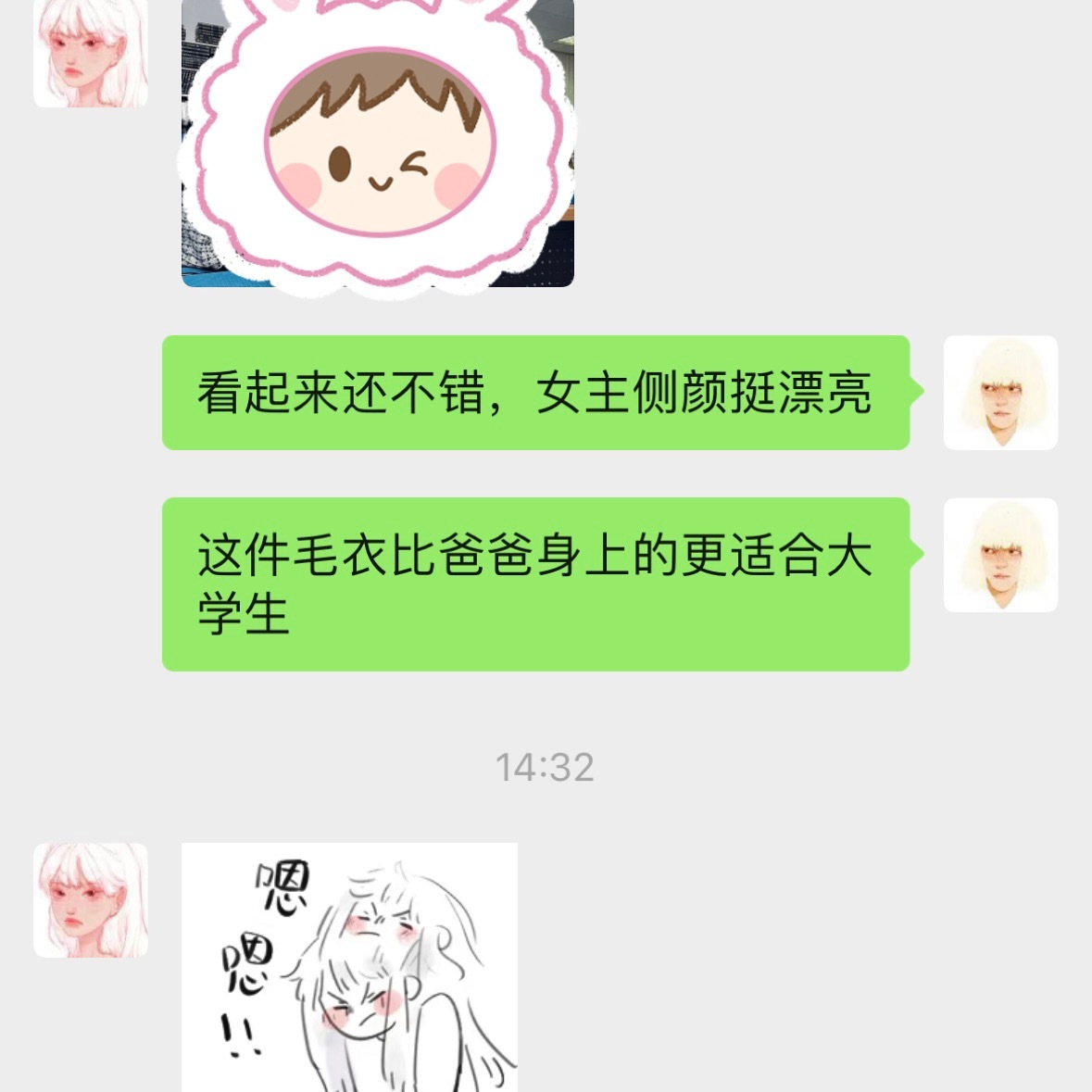Image resolution: width=1092 pixels, height=1092 pixels.
Task: Tap the contact's avatar beside the sheep sticker
Action: tap(91, 51)
